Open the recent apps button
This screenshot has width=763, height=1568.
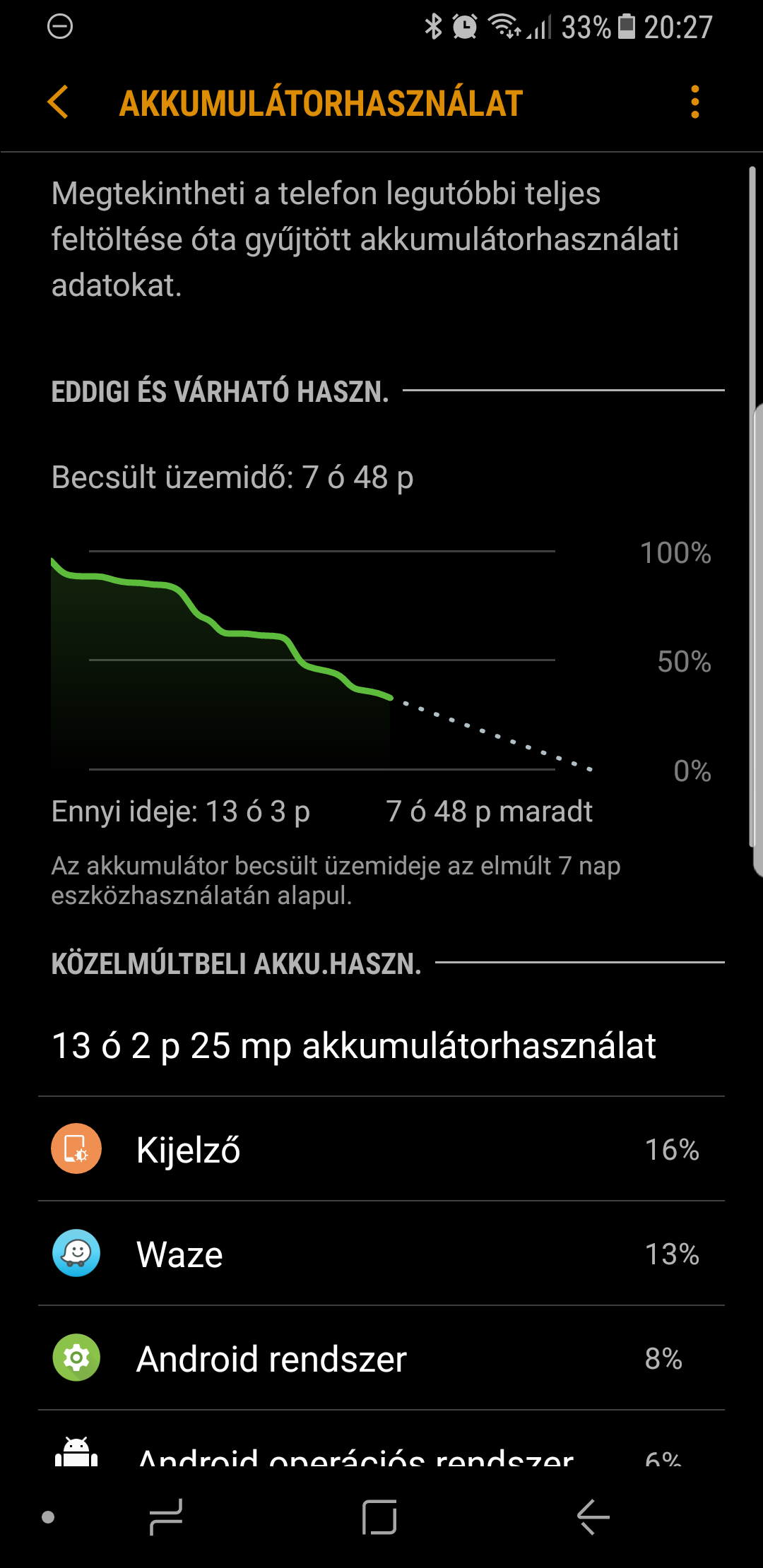click(x=166, y=1516)
